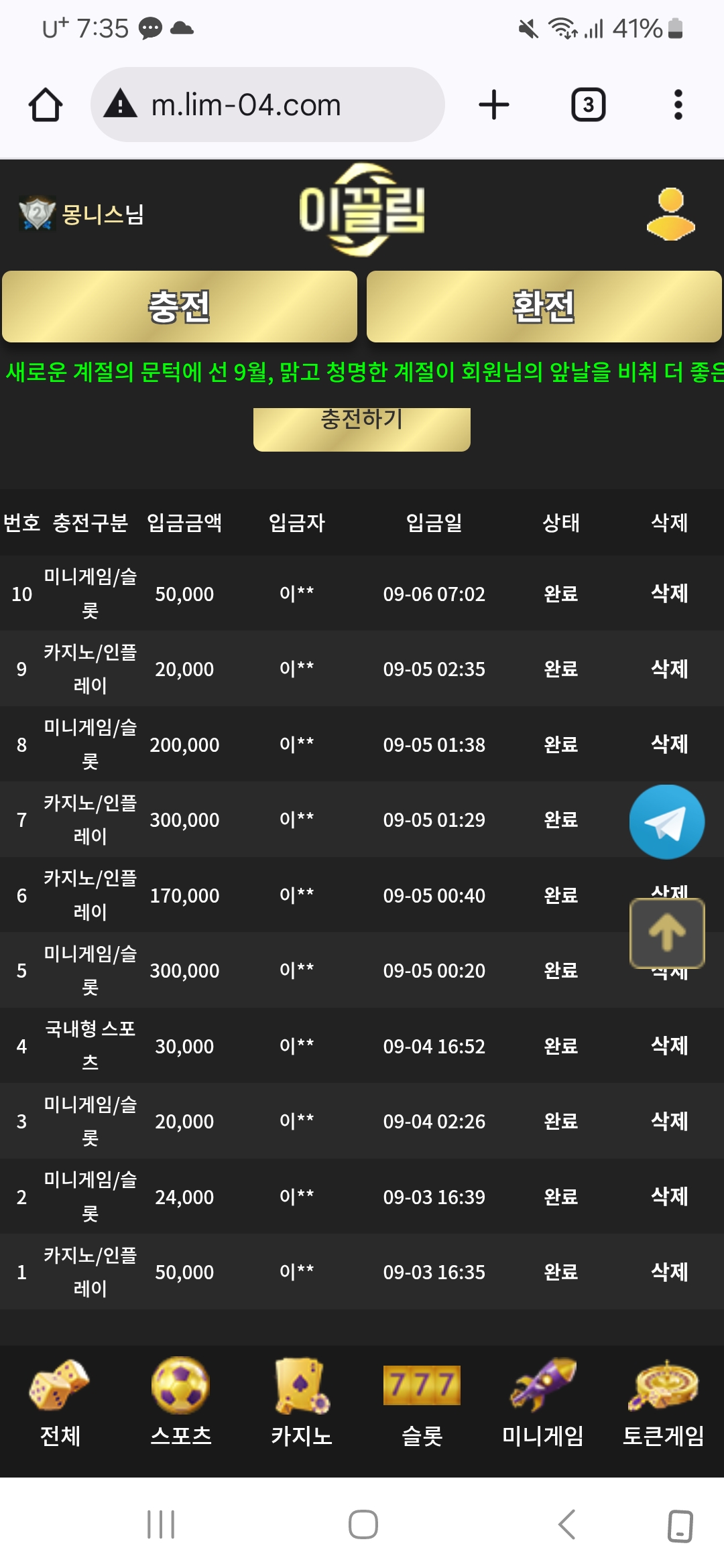Switch to the 스포츠 category
This screenshot has height=1568, width=724.
click(181, 1402)
